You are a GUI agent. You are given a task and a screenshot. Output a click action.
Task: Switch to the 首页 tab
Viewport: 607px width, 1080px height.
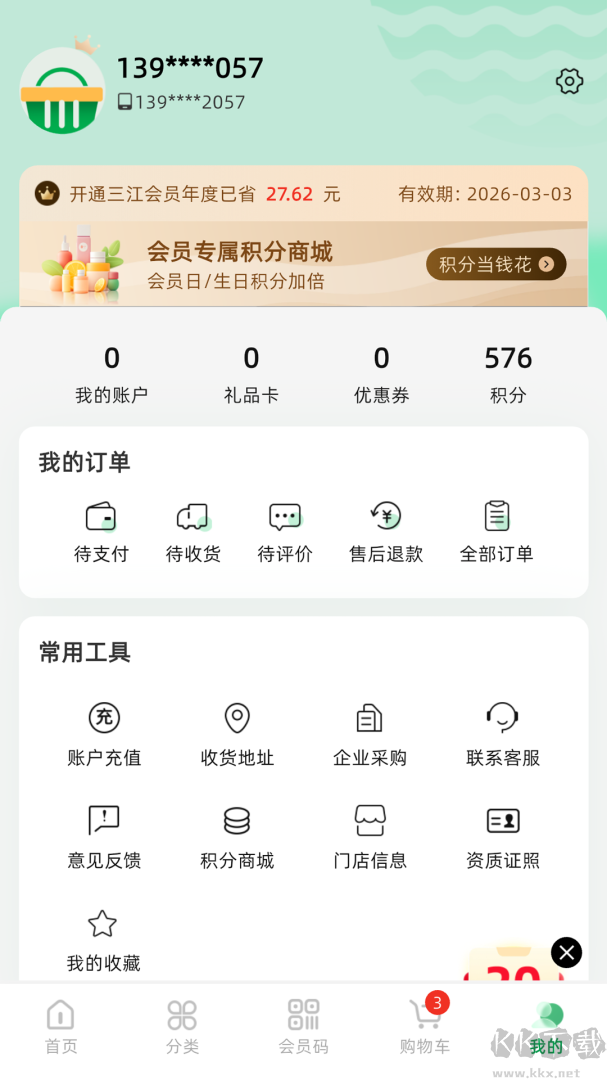tap(60, 1027)
